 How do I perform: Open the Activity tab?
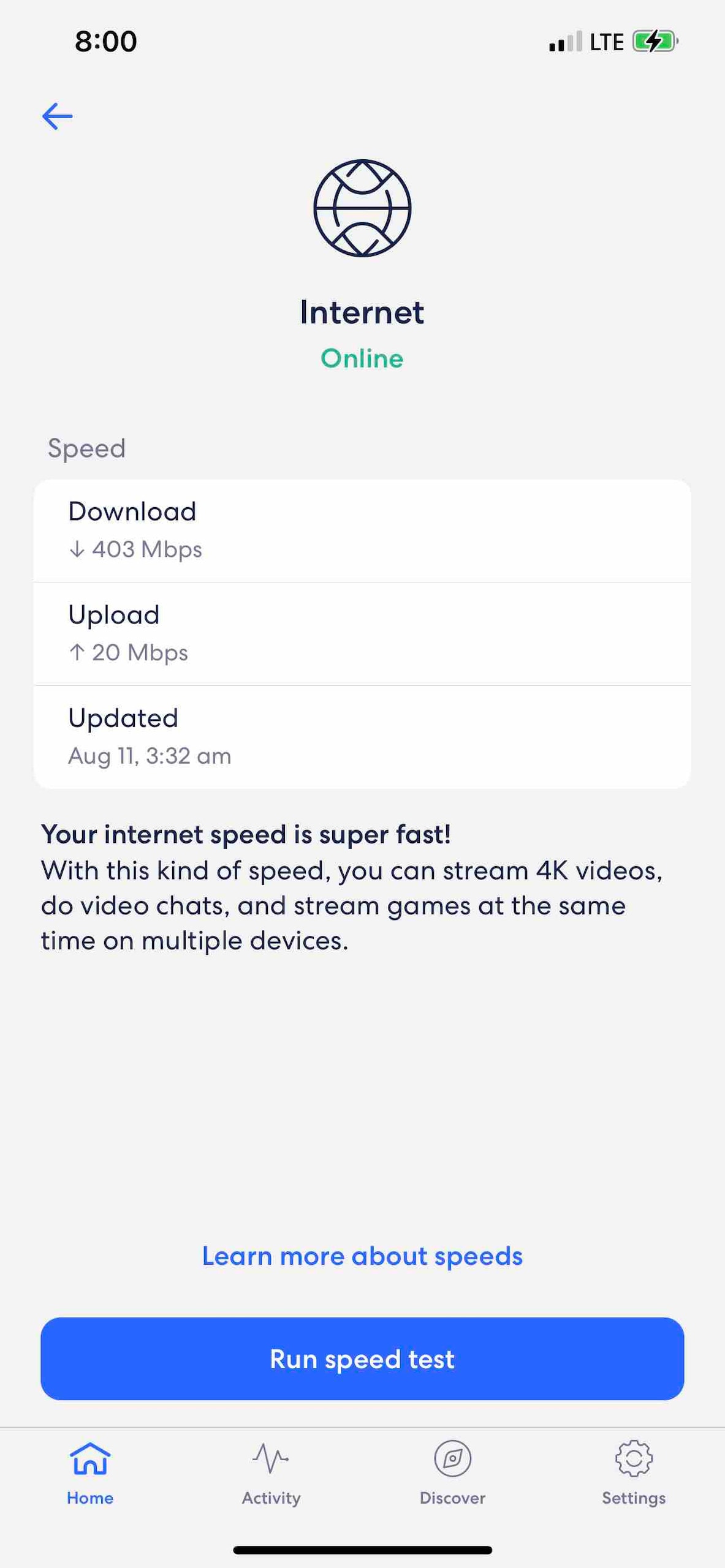[271, 1474]
